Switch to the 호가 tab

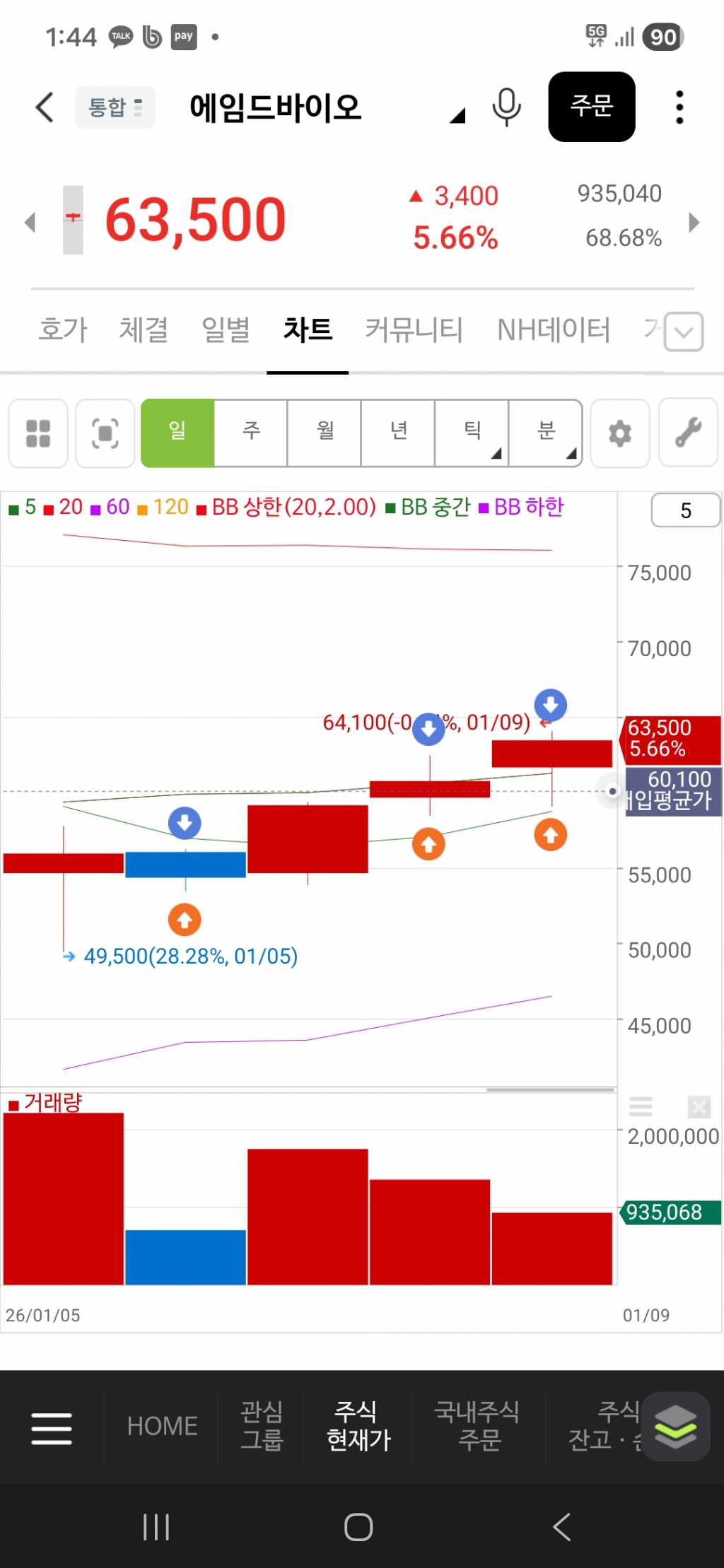[x=63, y=329]
